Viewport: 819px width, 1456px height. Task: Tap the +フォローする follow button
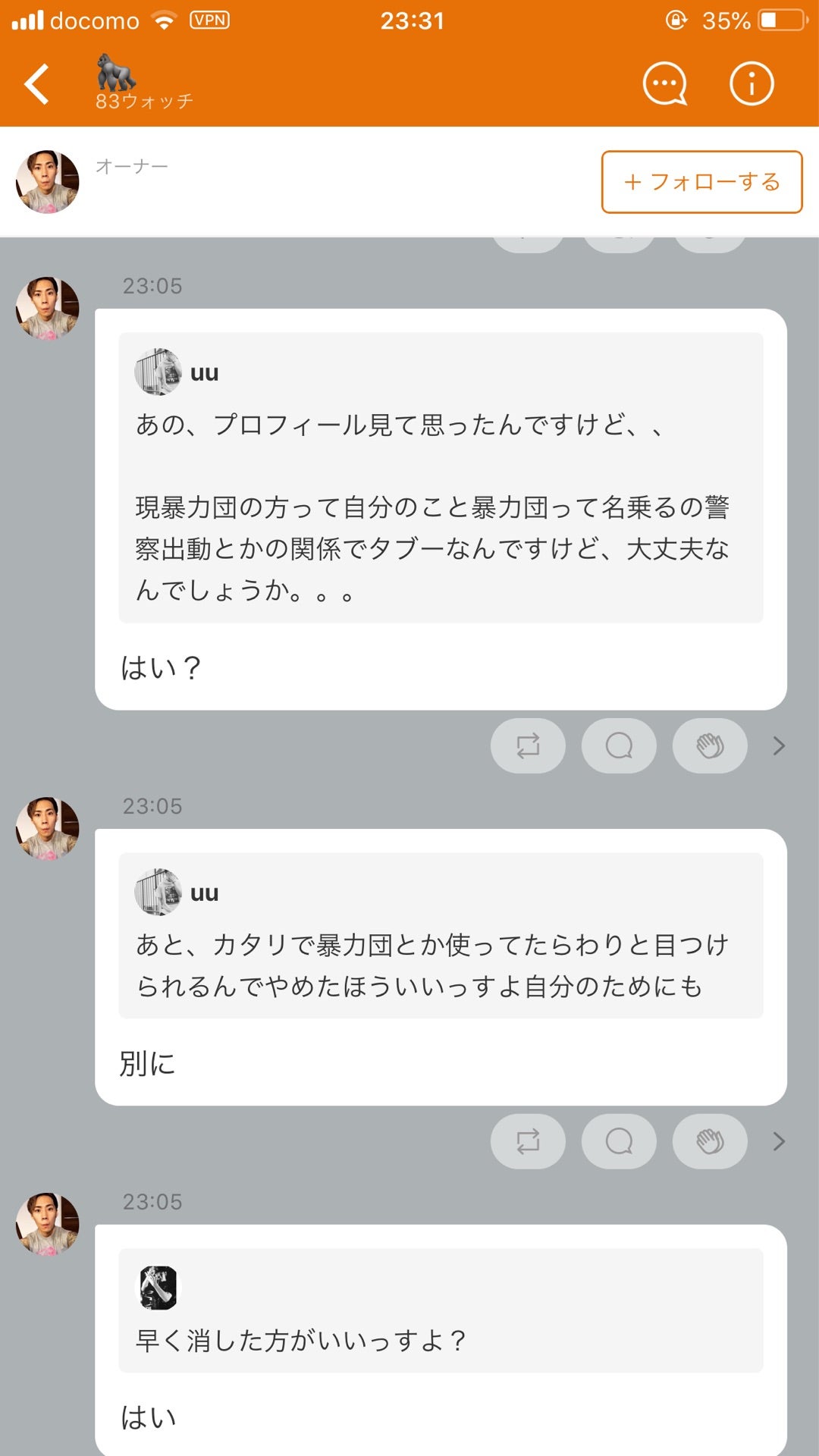click(700, 182)
